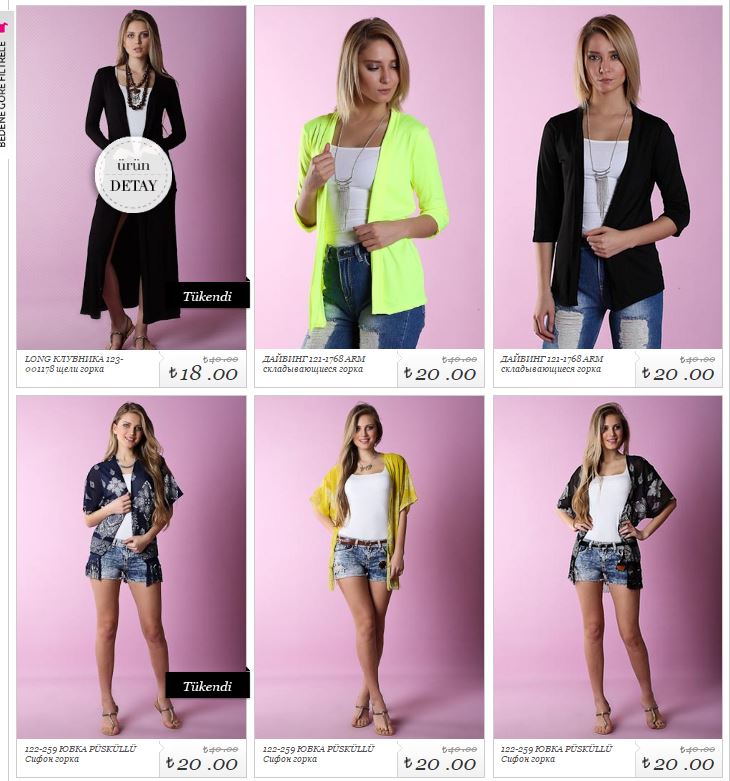Open the ürün DETAY badge on the long cardigan

coord(133,174)
